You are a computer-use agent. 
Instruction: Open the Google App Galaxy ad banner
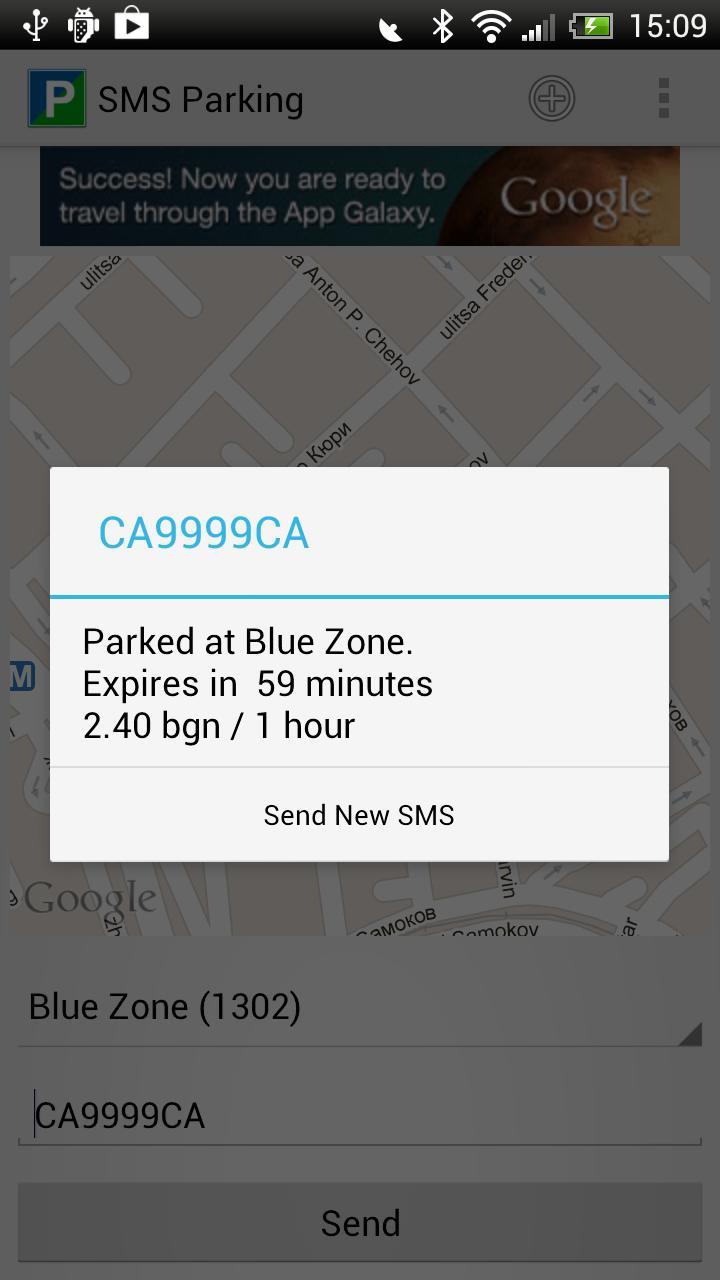click(x=358, y=196)
